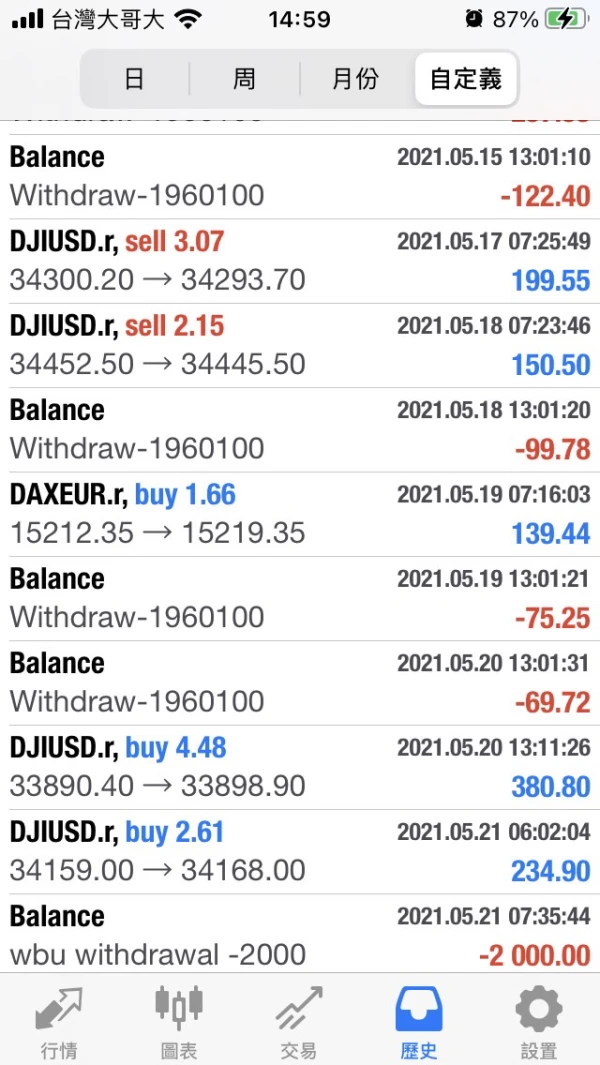The height and width of the screenshot is (1065, 600).
Task: Switch to the 交易 trade tab
Action: click(299, 1021)
